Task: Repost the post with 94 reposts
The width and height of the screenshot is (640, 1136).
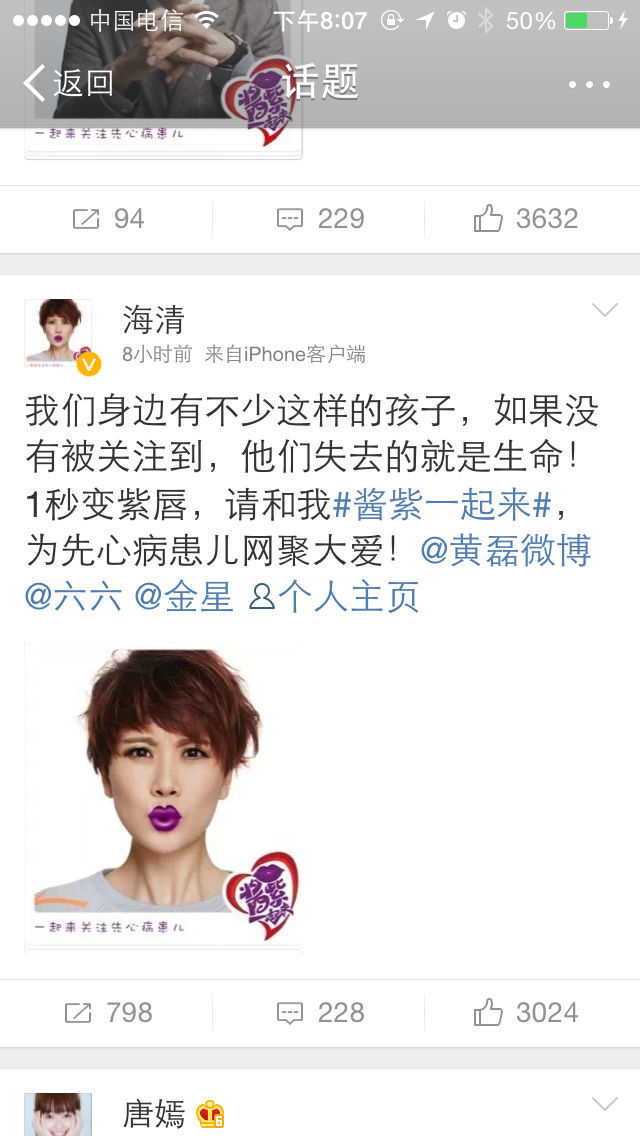Action: [x=108, y=219]
